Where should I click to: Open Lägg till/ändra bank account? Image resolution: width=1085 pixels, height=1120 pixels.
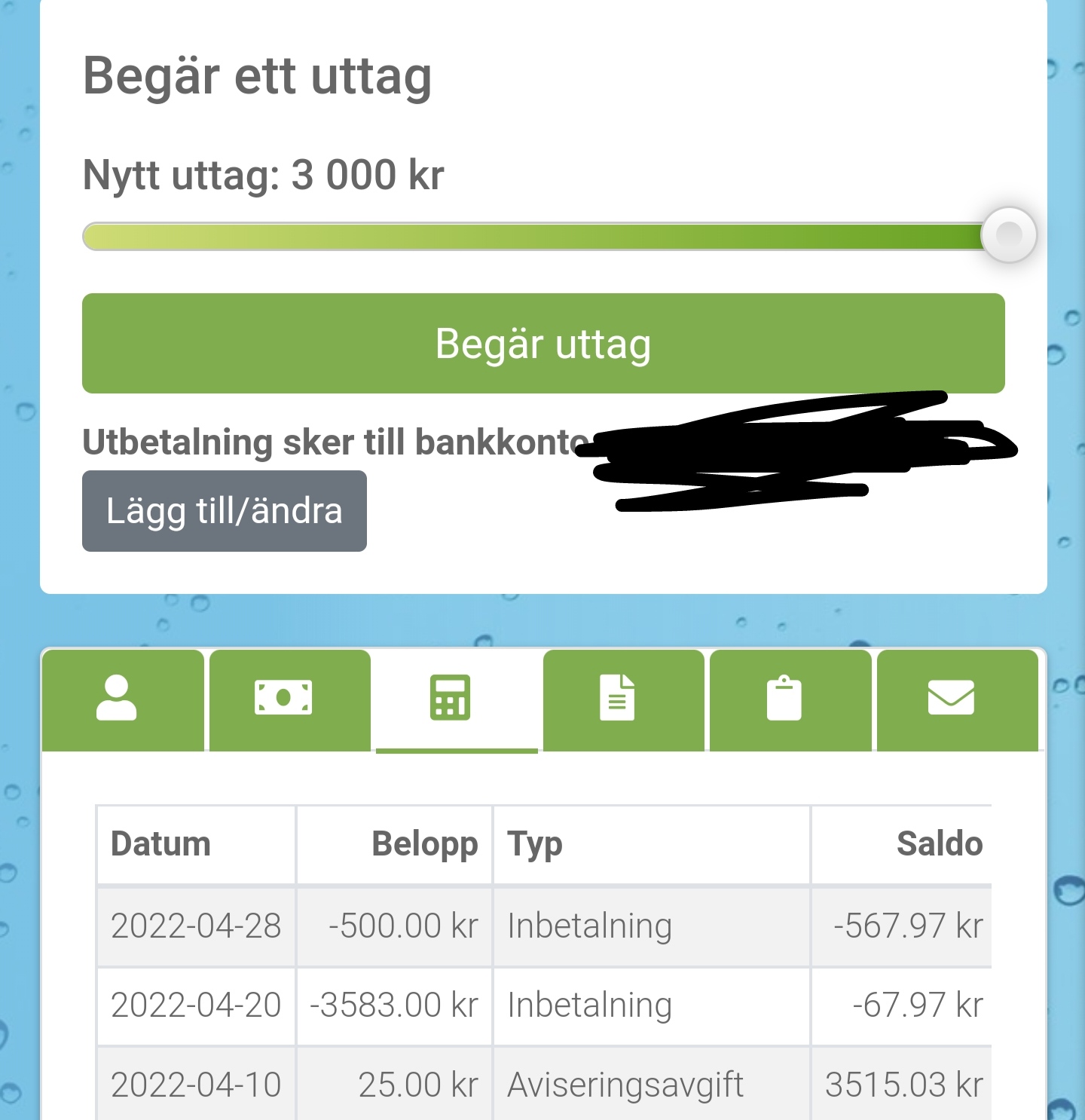[225, 511]
